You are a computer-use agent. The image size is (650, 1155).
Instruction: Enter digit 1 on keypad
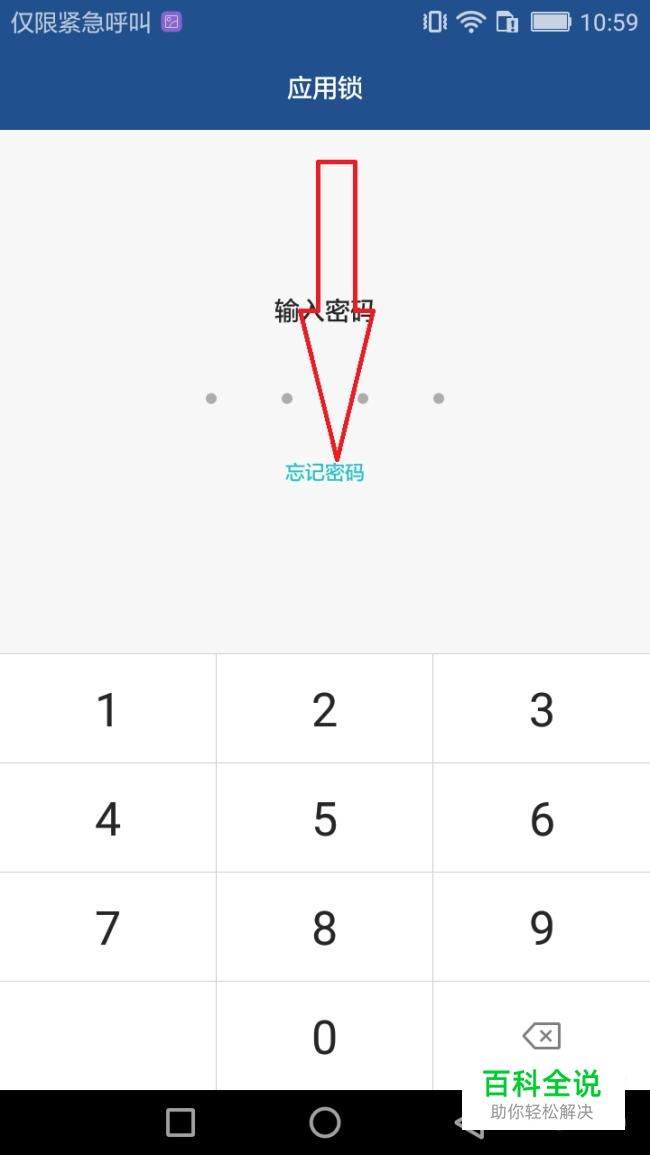point(107,710)
